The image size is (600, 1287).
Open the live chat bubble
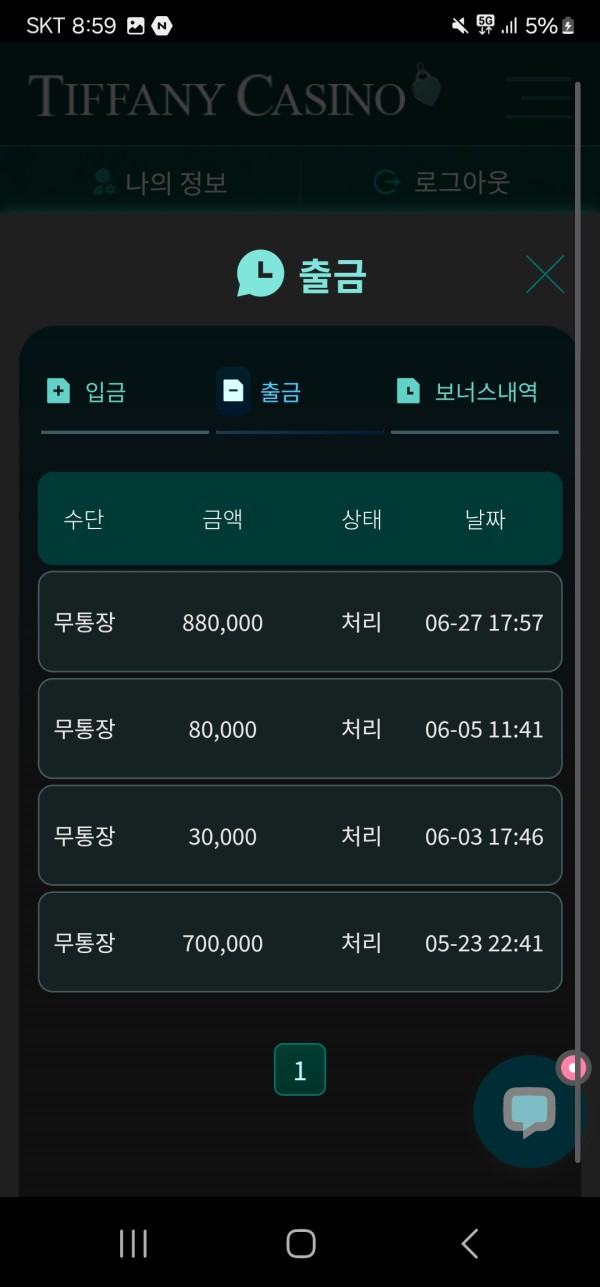[x=528, y=1112]
